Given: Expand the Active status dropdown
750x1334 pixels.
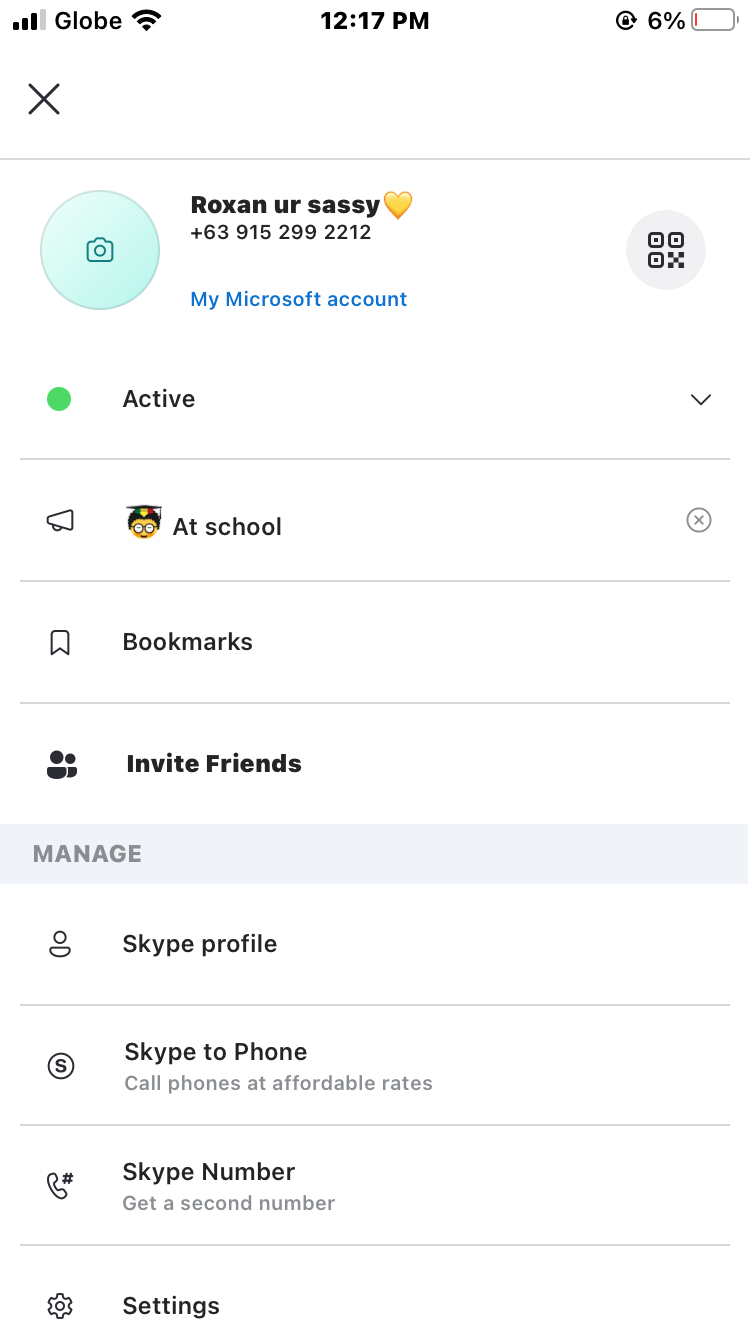Looking at the screenshot, I should 375,399.
